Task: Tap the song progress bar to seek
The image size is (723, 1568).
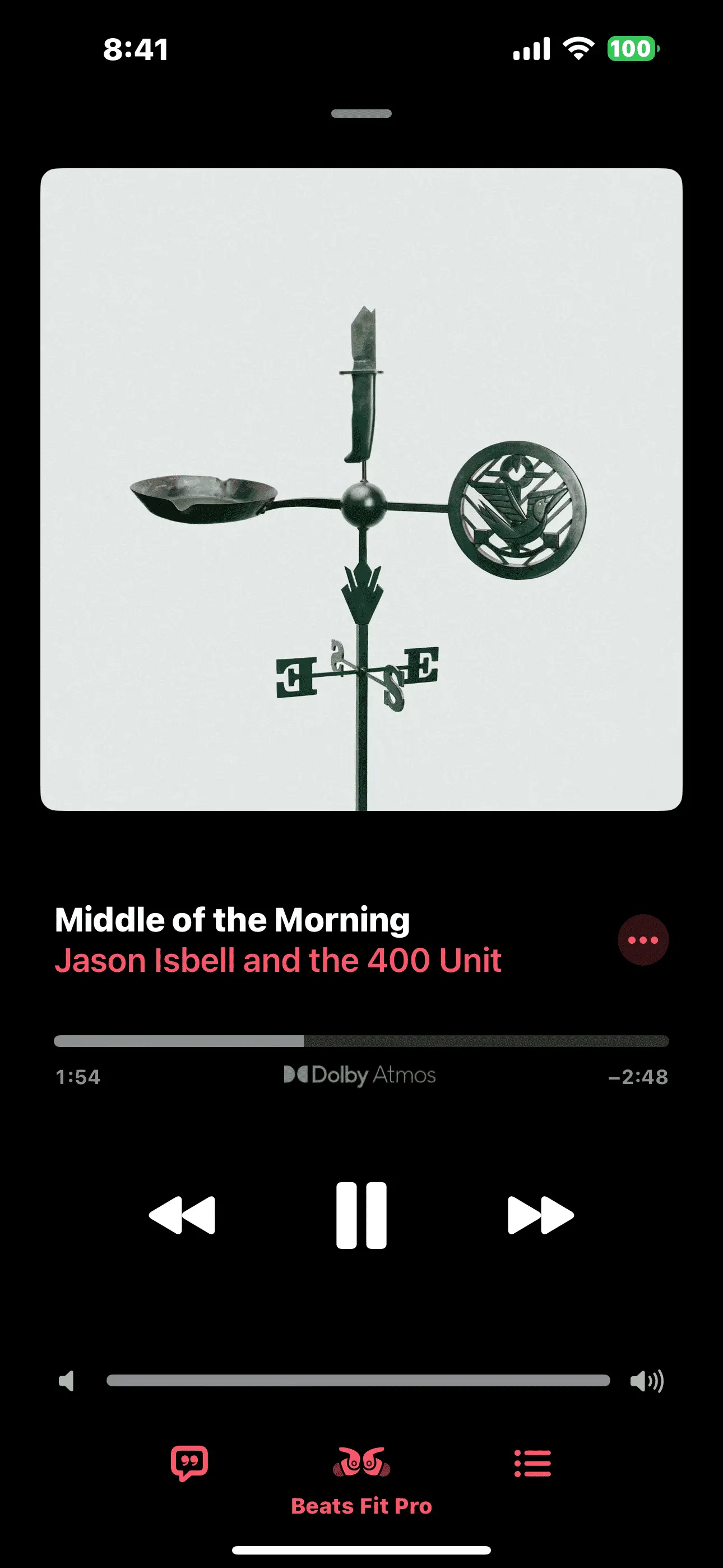Action: tap(361, 1041)
